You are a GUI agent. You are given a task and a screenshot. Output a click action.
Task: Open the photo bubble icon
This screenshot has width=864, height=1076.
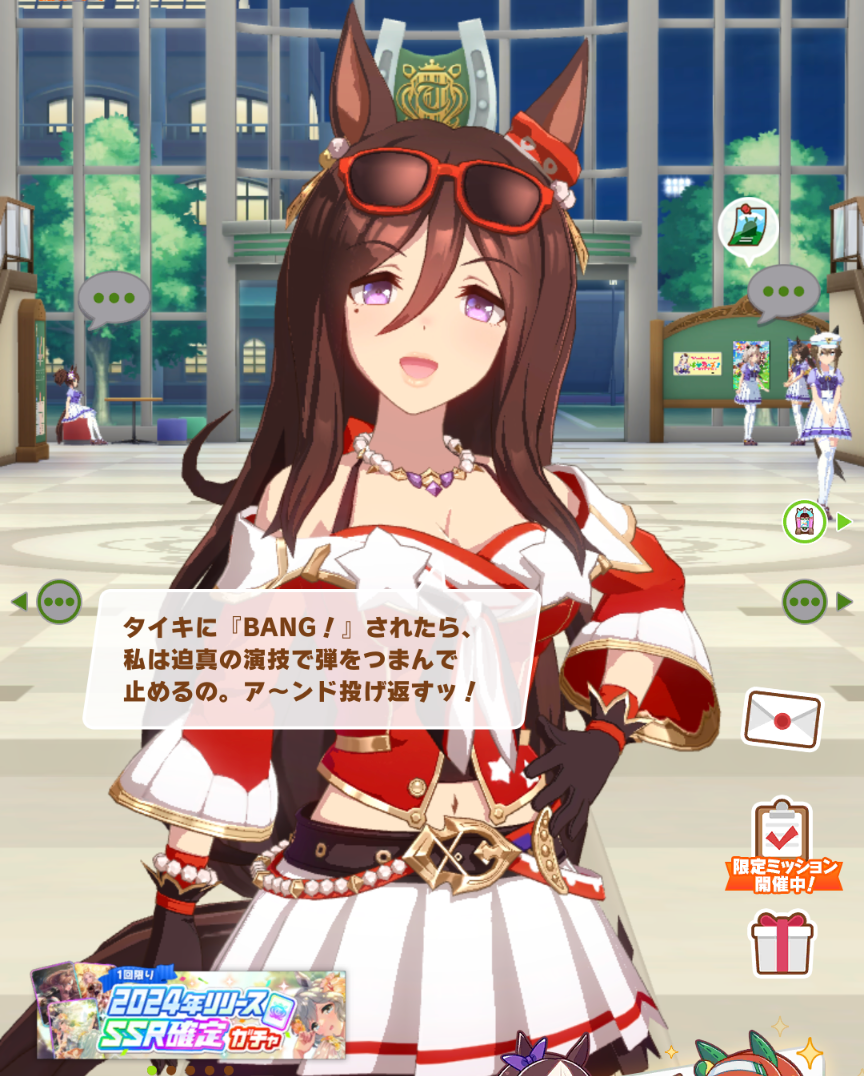pos(748,228)
